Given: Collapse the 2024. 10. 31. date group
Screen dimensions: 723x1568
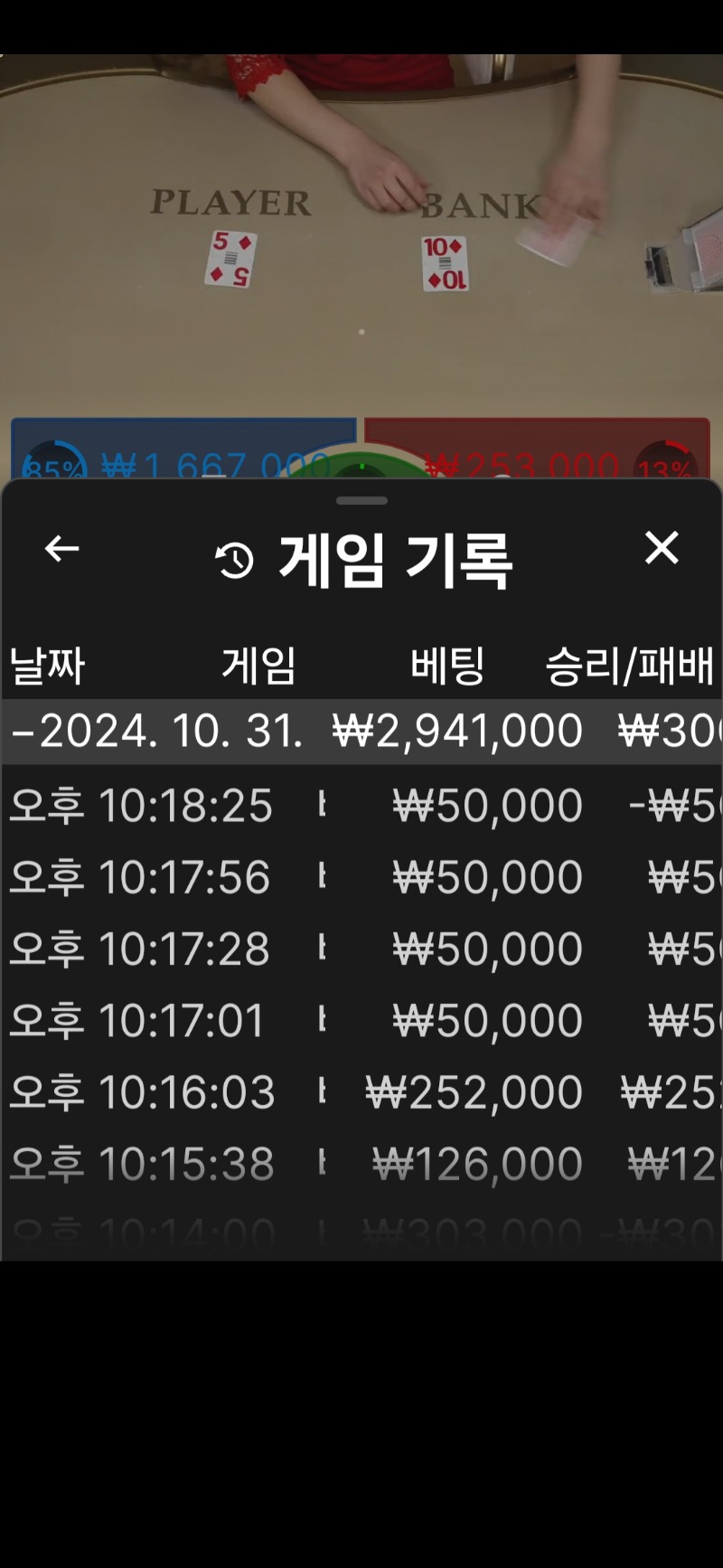Looking at the screenshot, I should tap(361, 731).
